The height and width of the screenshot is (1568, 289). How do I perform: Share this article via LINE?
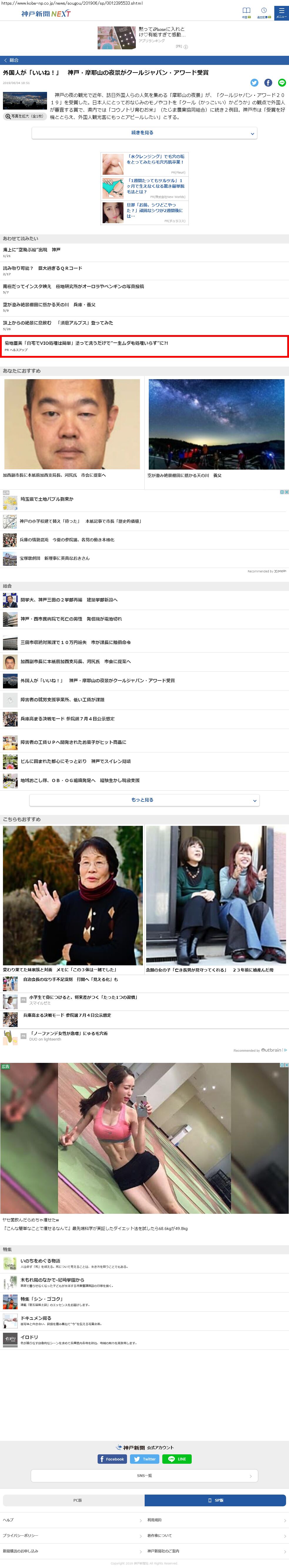click(x=282, y=83)
